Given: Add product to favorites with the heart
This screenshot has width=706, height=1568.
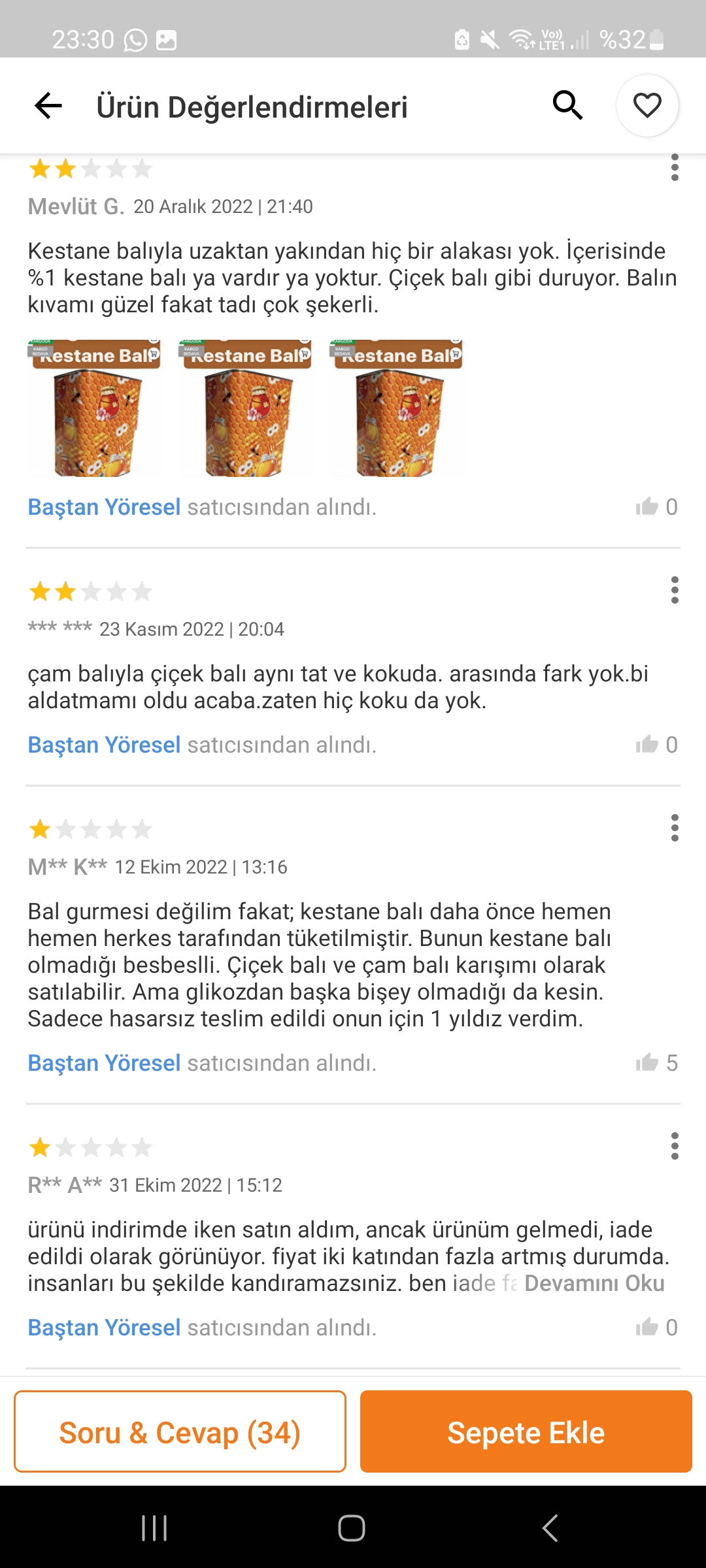Looking at the screenshot, I should tap(647, 105).
